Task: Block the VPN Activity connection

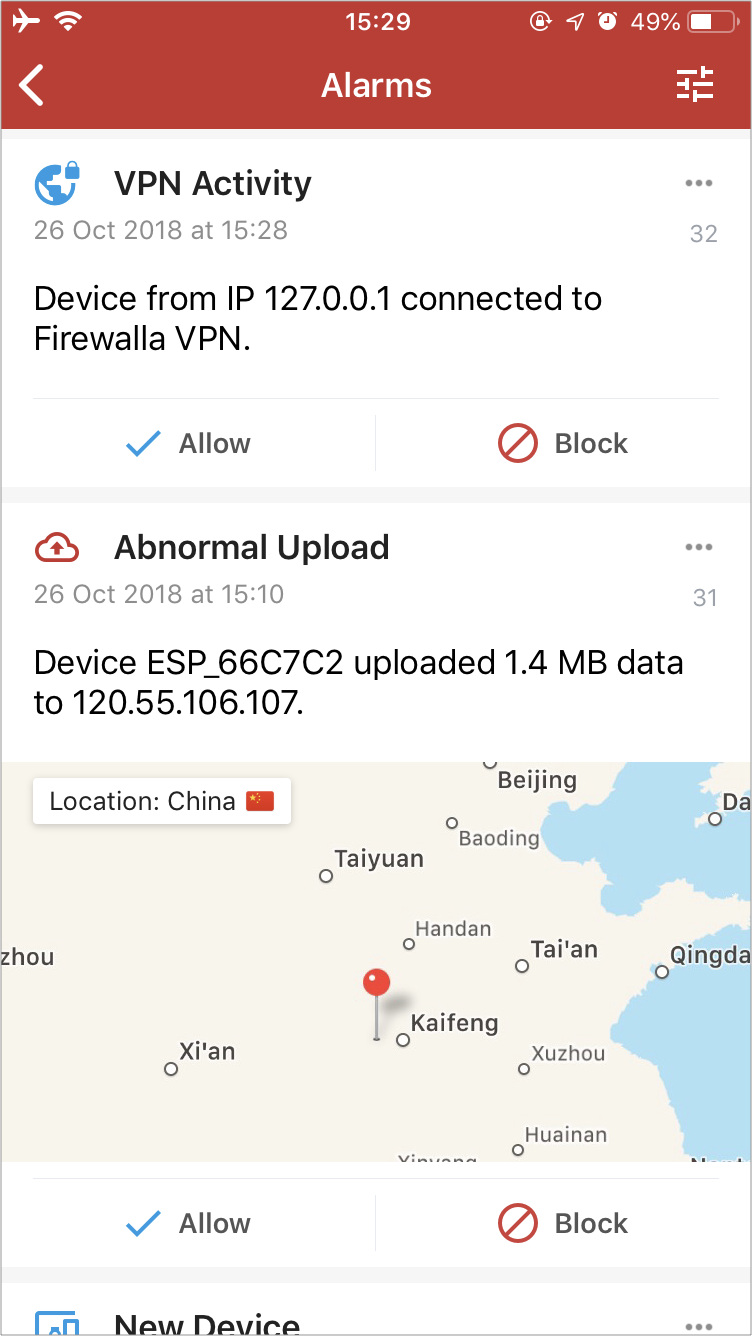Action: point(563,443)
